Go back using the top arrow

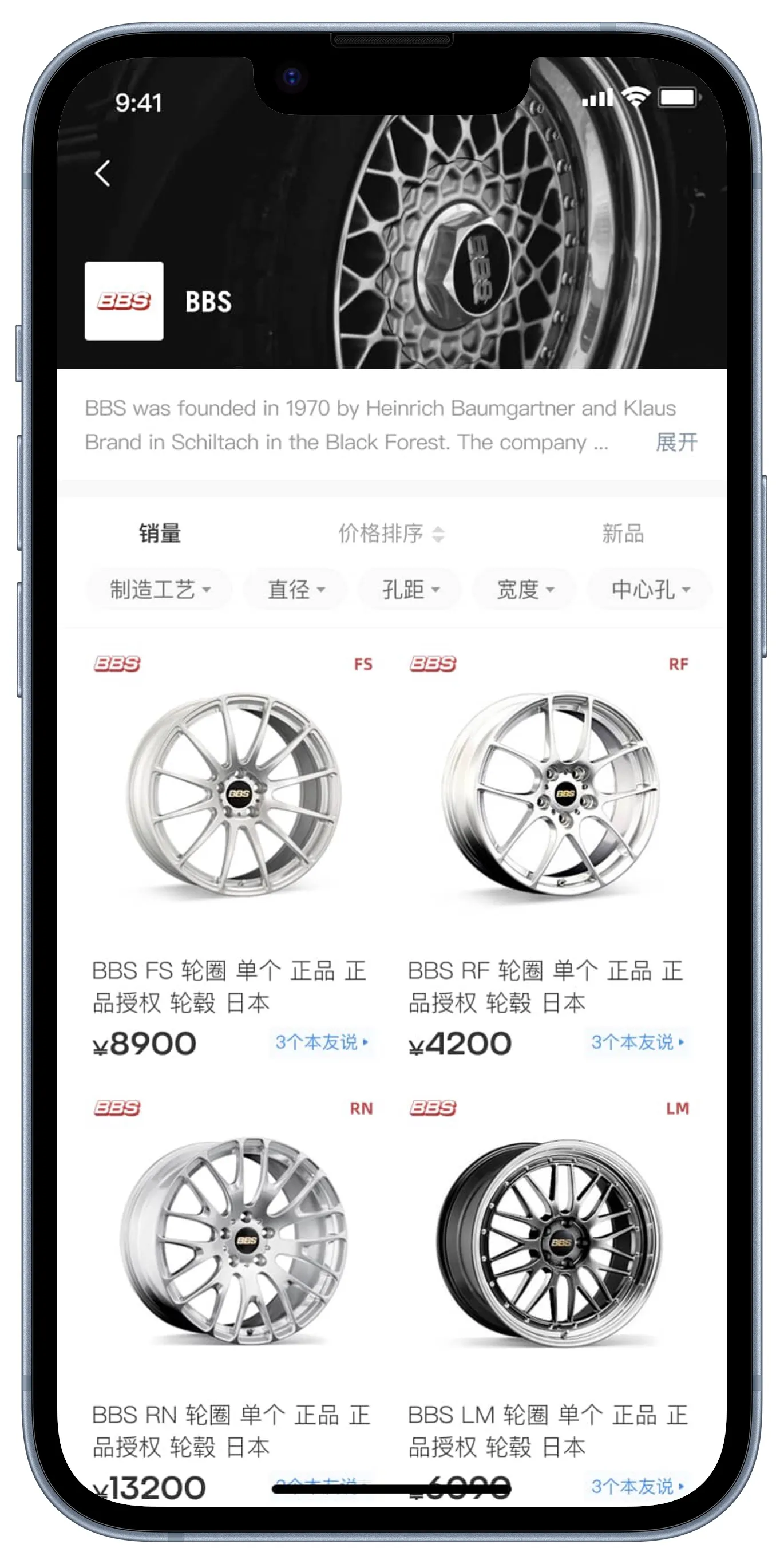(103, 173)
